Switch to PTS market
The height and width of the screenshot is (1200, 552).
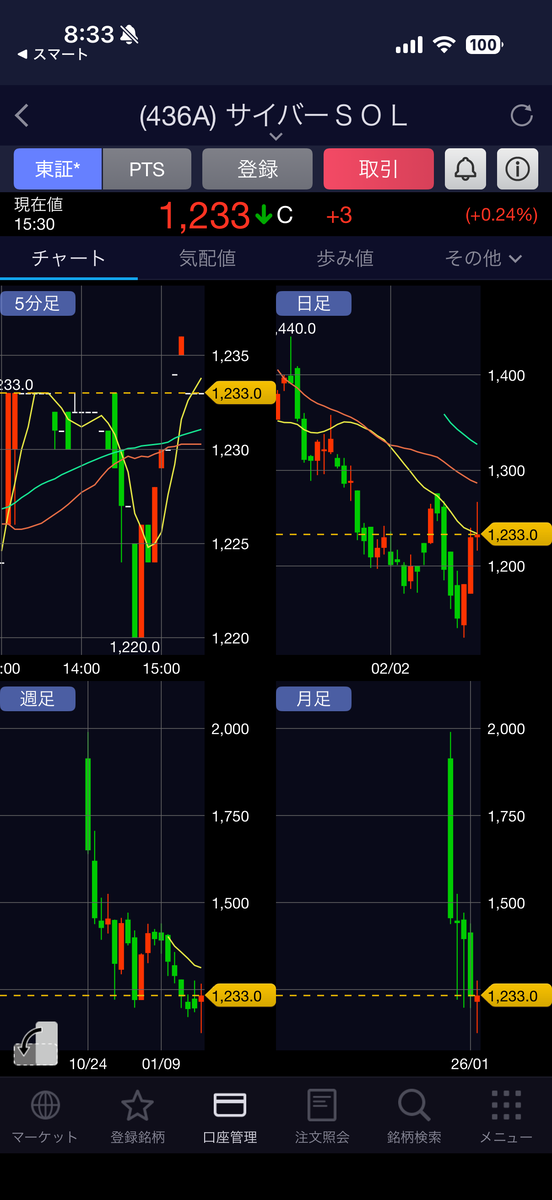tap(147, 169)
